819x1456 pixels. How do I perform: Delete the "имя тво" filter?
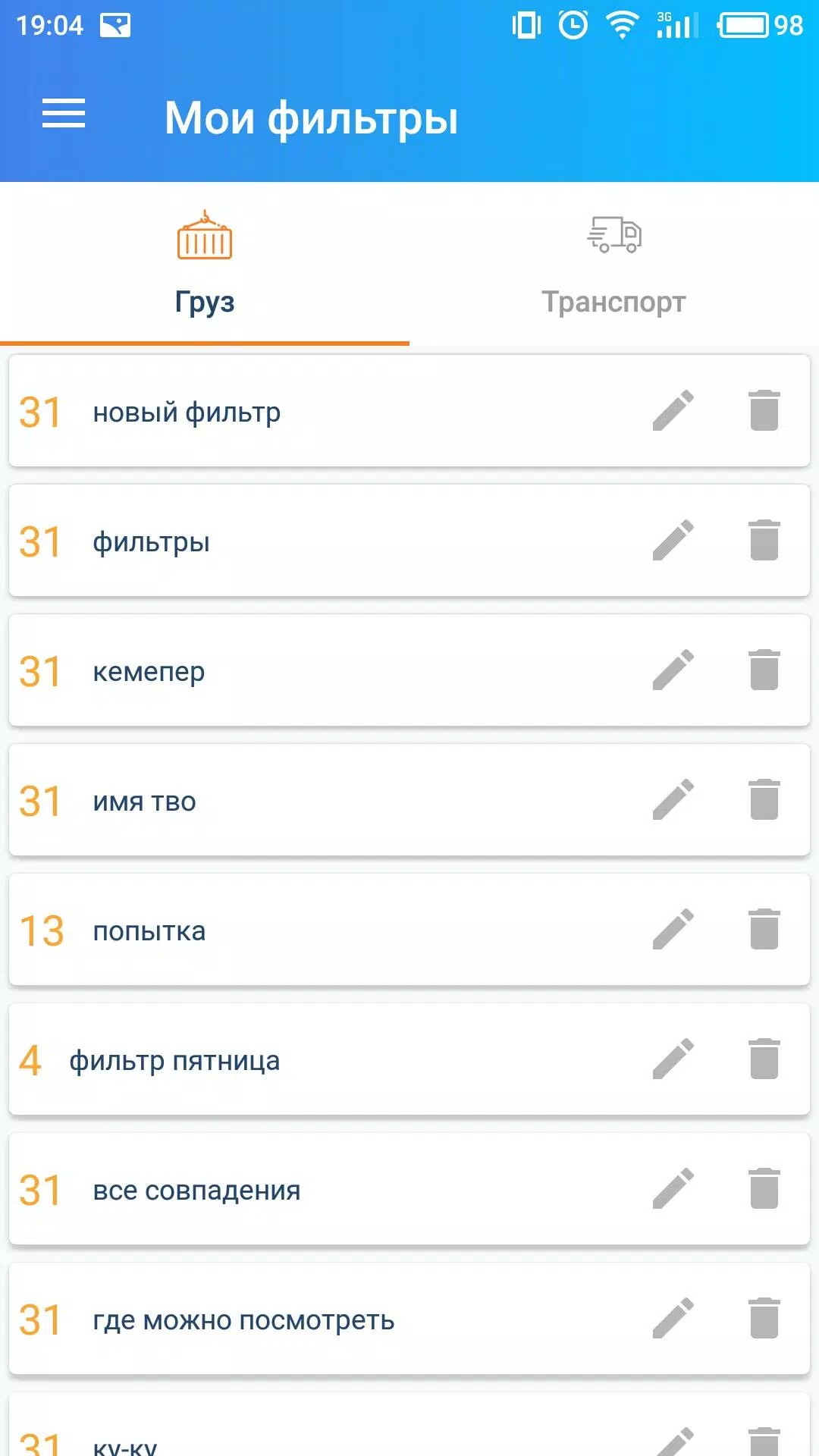click(765, 801)
